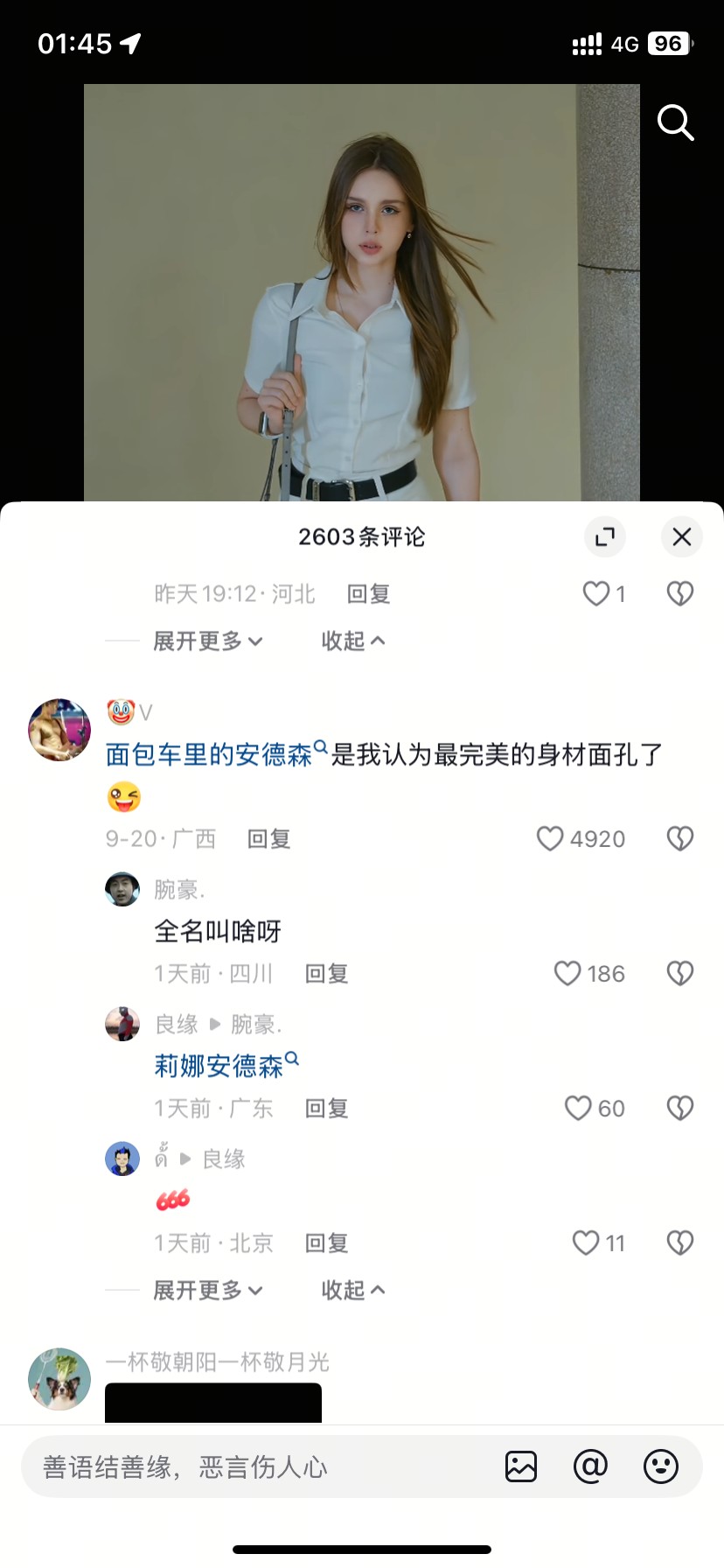724x1568 pixels.
Task: Open the 莉娜安德森 search link
Action: (226, 1065)
